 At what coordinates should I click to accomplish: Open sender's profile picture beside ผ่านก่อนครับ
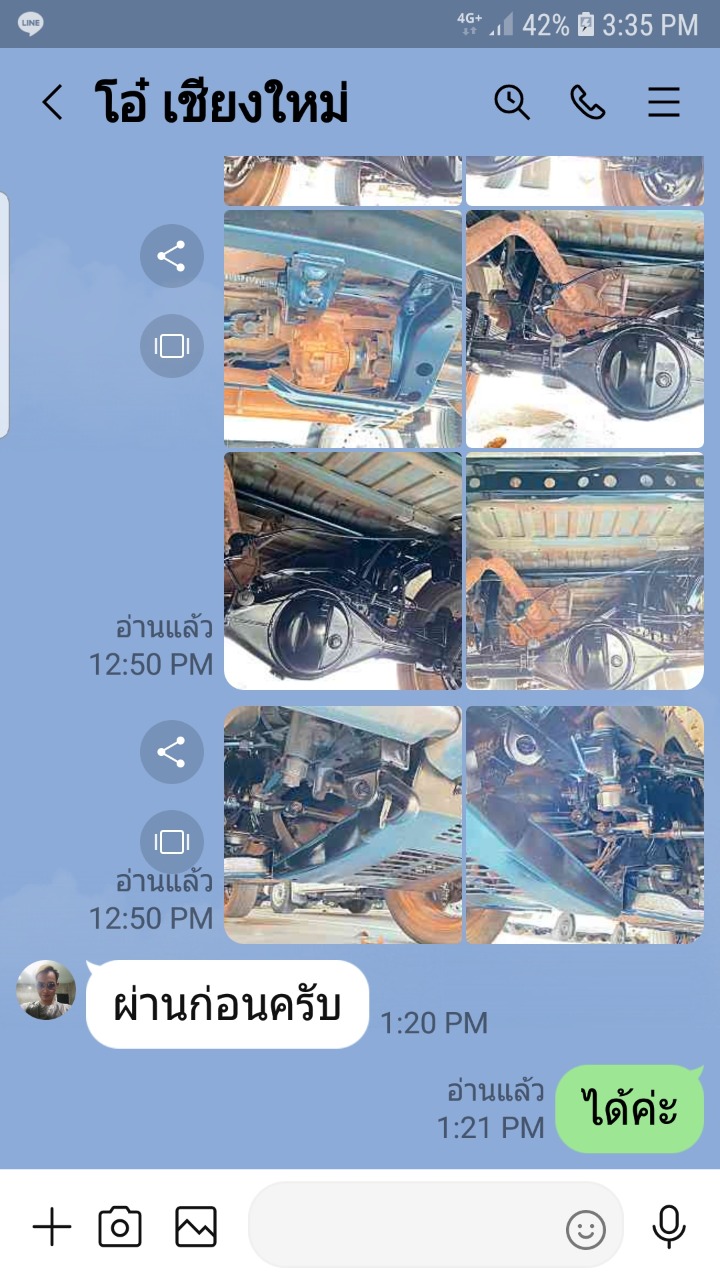(x=46, y=990)
